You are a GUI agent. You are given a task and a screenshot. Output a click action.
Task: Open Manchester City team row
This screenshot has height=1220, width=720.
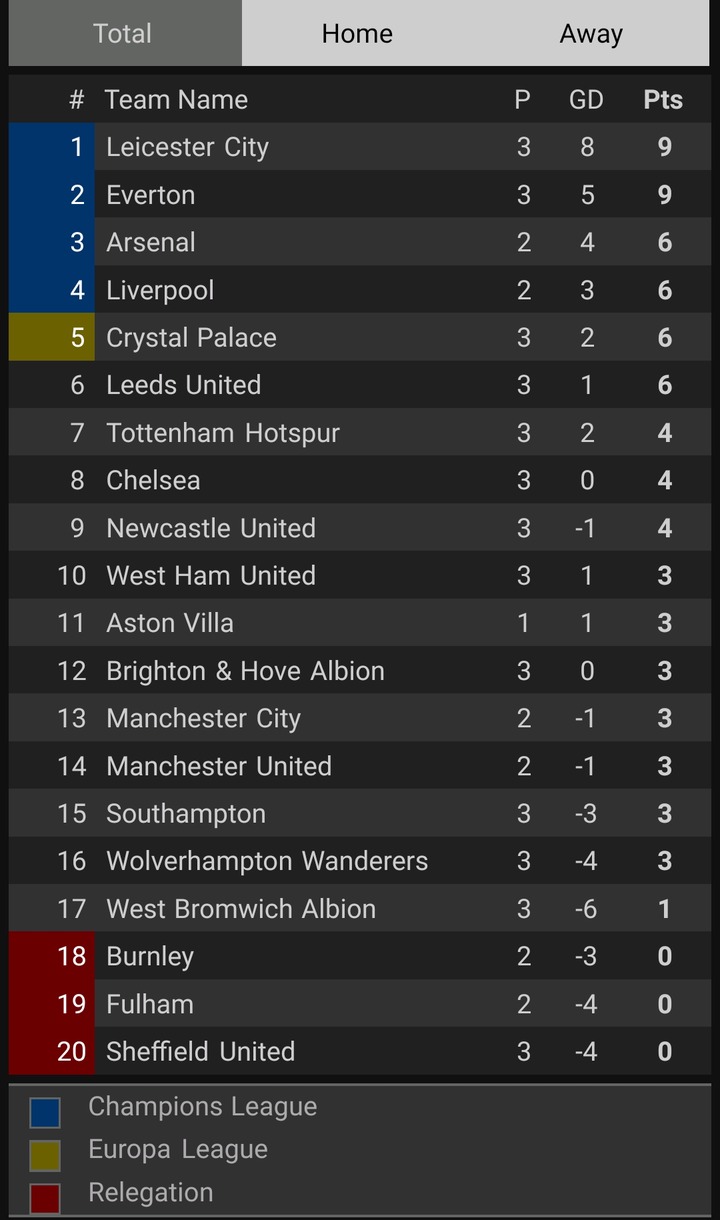[360, 718]
